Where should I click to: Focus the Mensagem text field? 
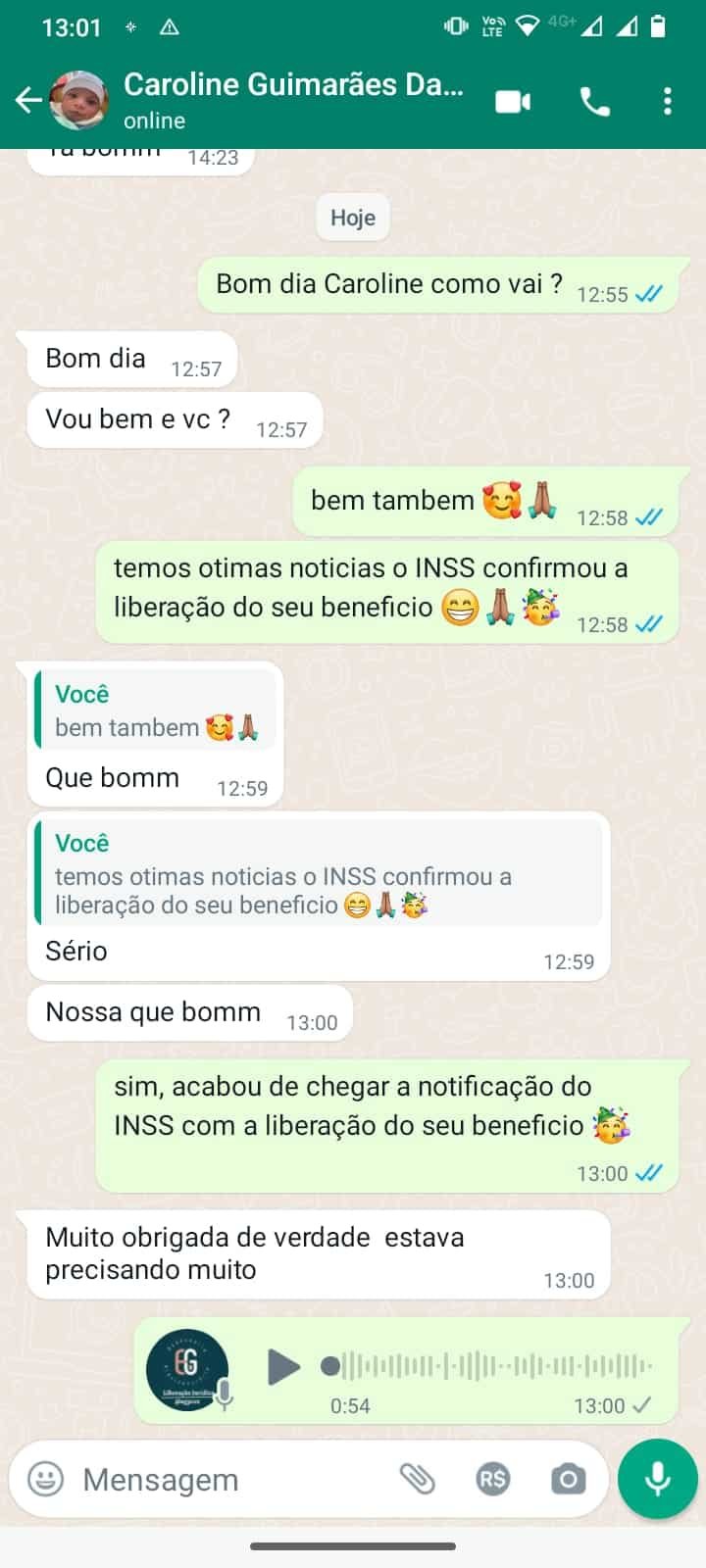click(x=226, y=1479)
